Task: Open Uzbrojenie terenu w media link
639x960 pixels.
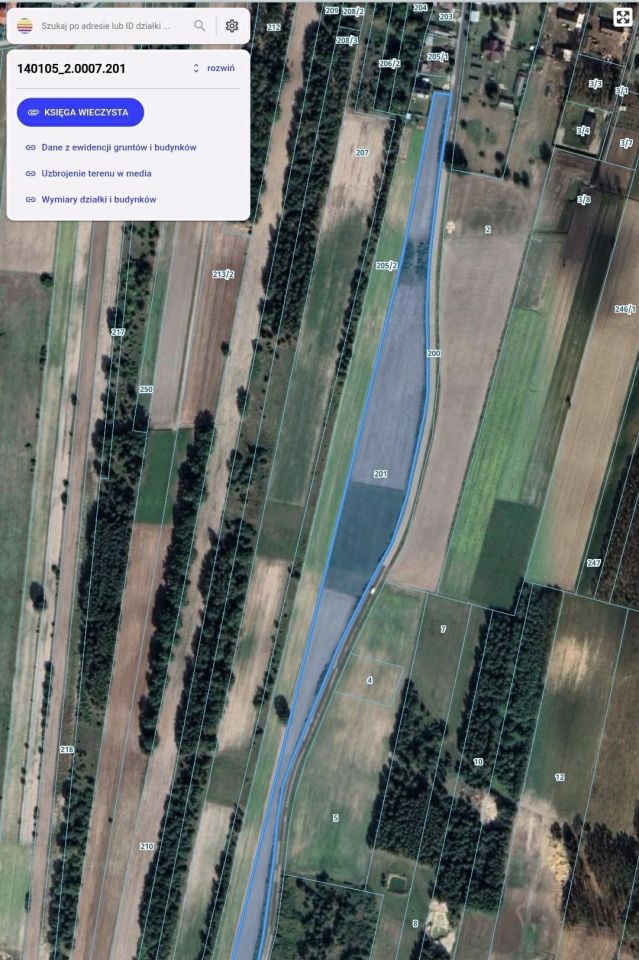Action: click(96, 173)
